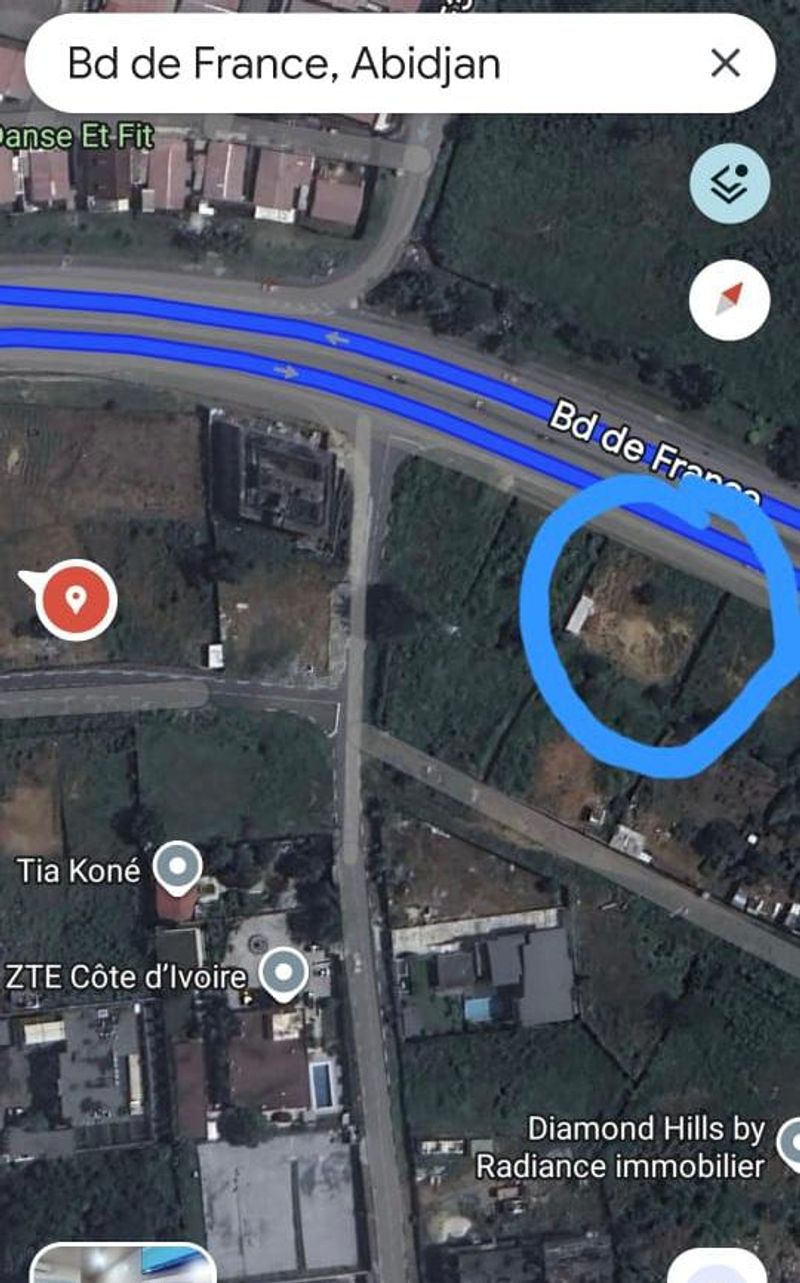Image resolution: width=800 pixels, height=1283 pixels.
Task: Reset map orientation with the compass
Action: (x=730, y=299)
